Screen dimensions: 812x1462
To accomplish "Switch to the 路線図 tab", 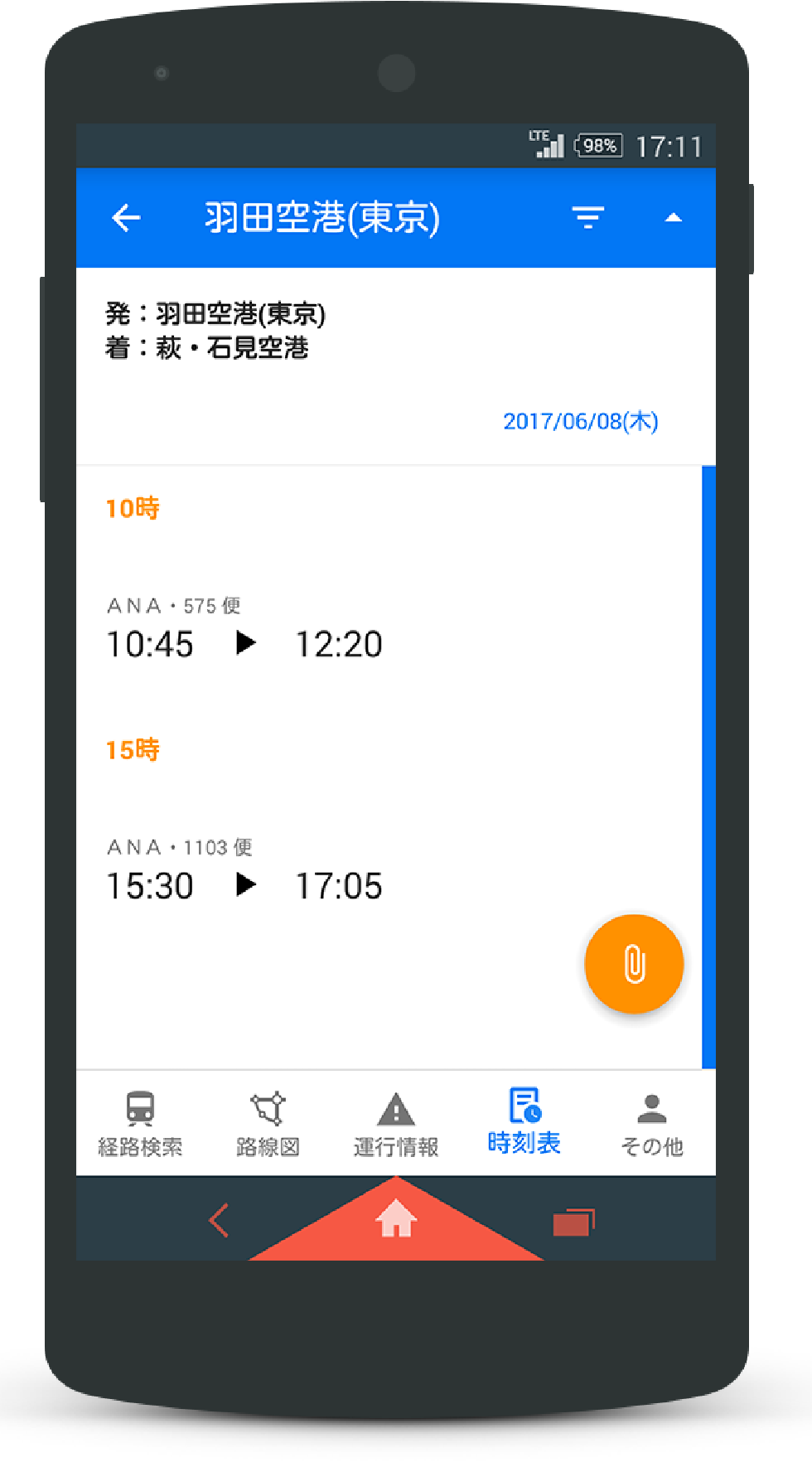I will (268, 1124).
